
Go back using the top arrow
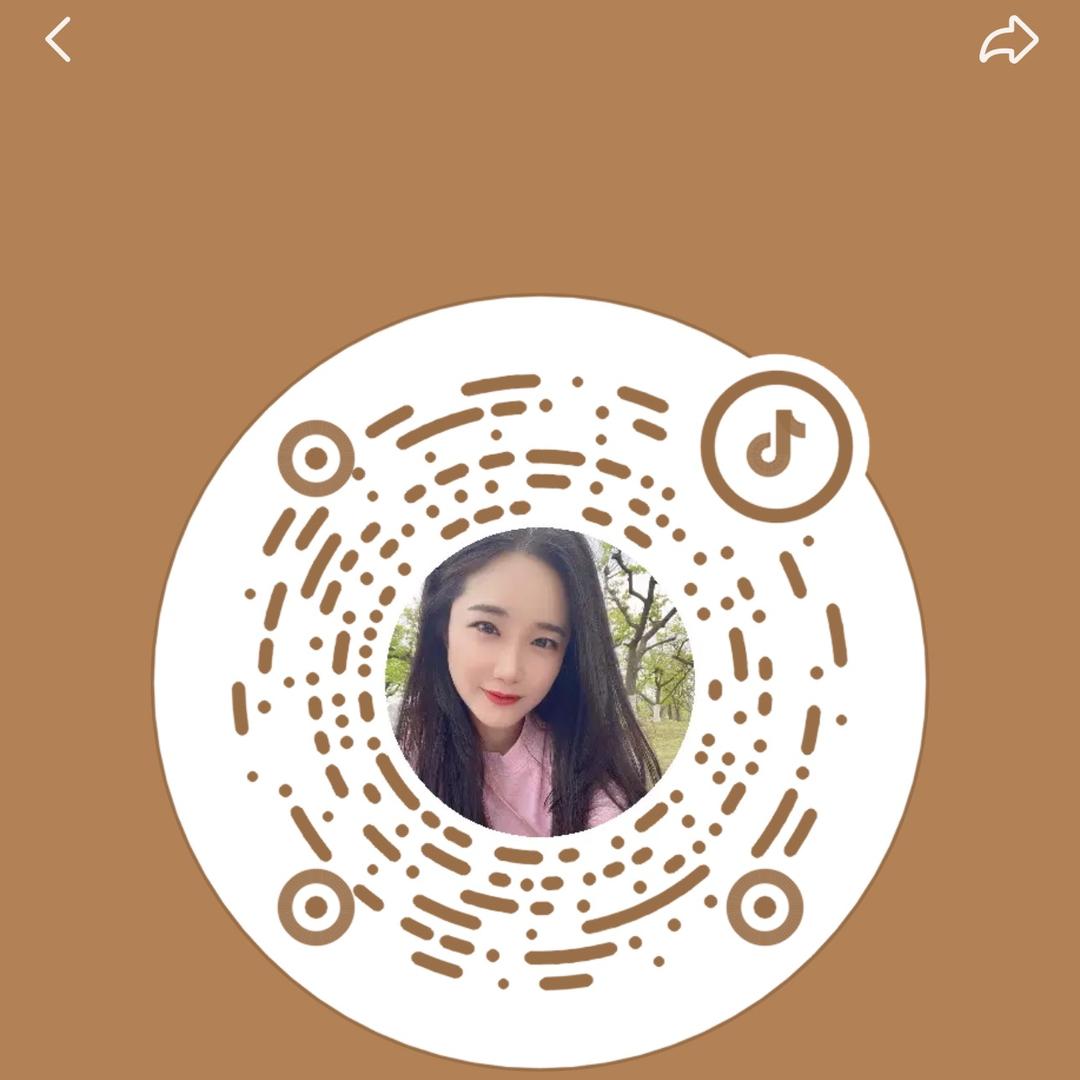(59, 40)
